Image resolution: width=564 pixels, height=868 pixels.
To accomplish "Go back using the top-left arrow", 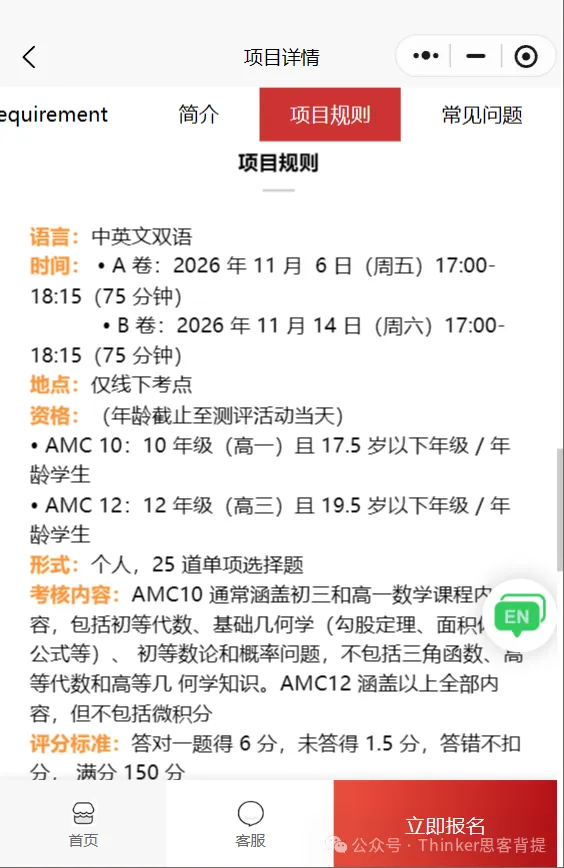I will coord(29,56).
